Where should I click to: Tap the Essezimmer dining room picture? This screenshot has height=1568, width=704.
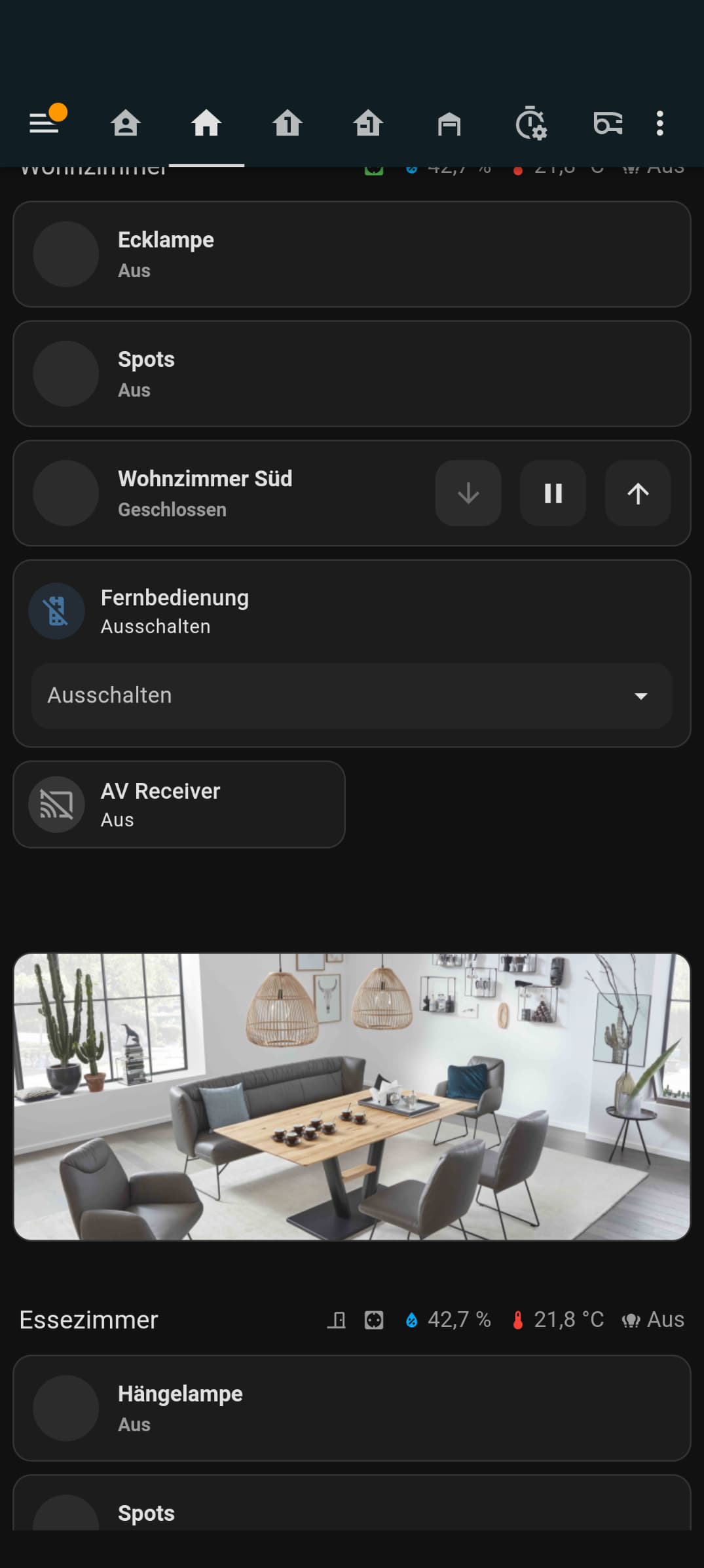pos(352,1096)
